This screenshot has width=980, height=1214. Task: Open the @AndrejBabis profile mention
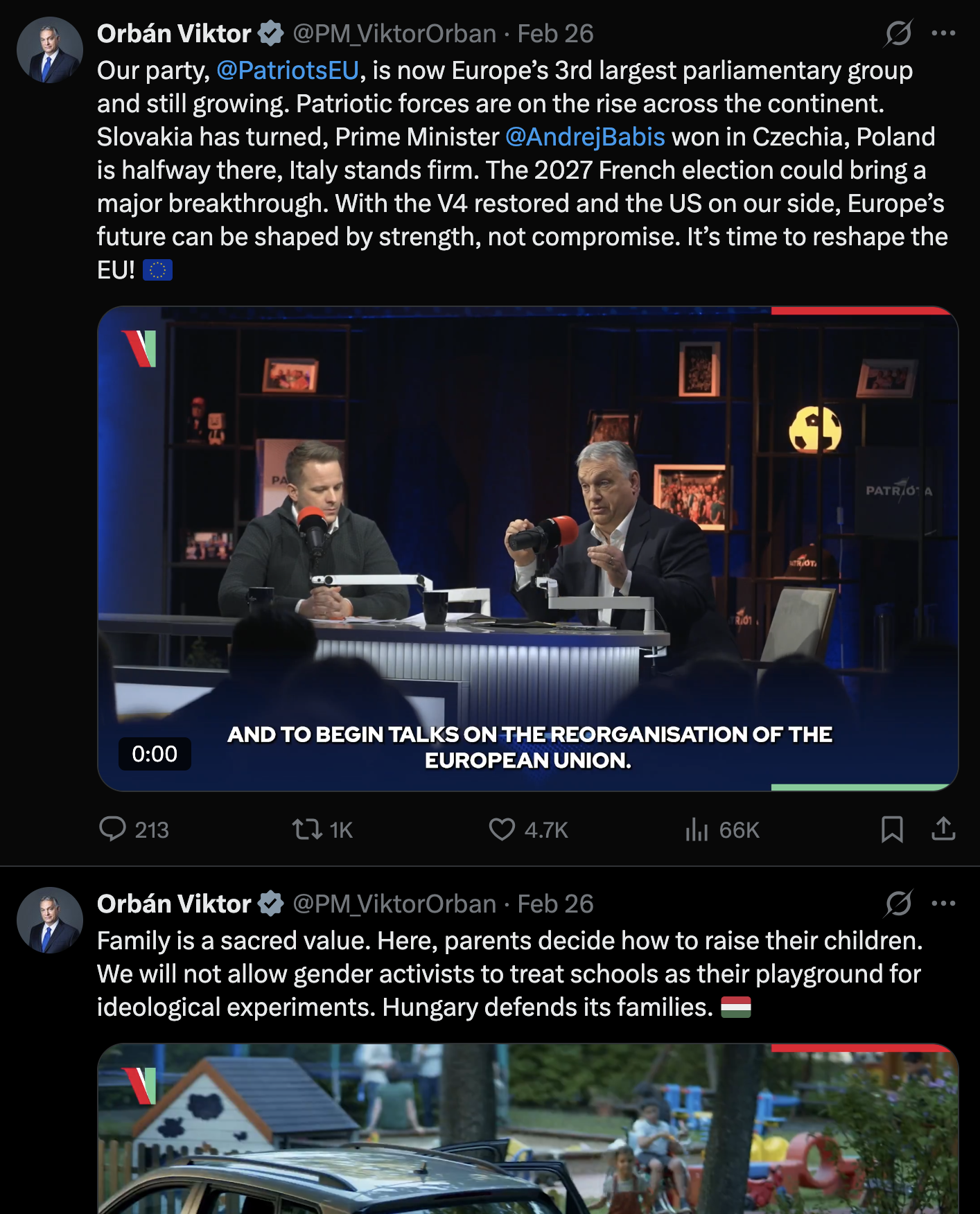click(x=585, y=137)
